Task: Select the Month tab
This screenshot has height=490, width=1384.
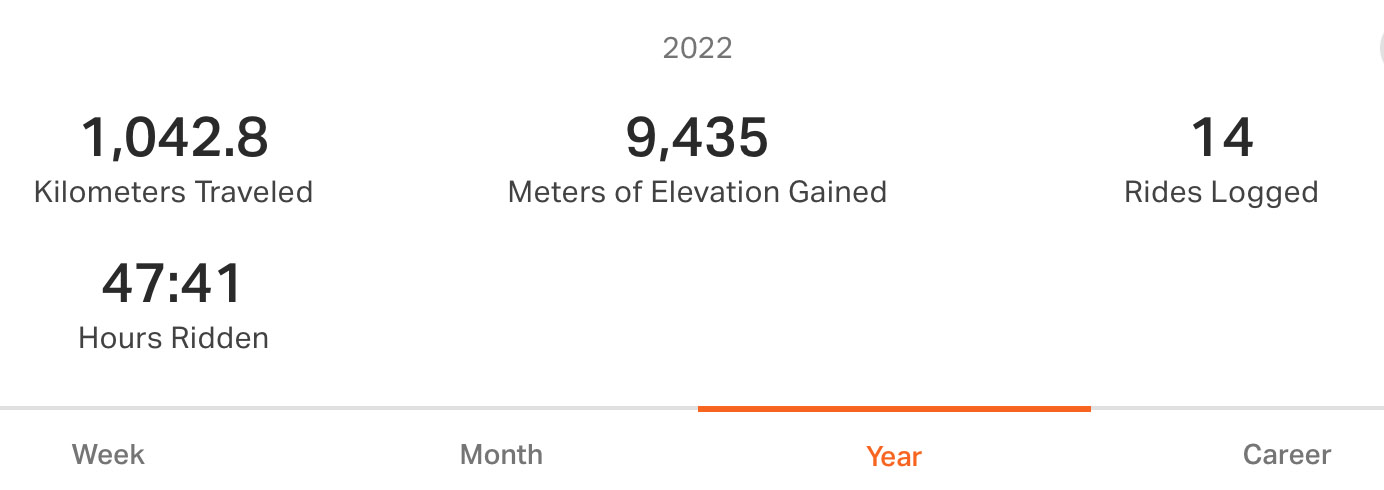Action: click(x=501, y=455)
